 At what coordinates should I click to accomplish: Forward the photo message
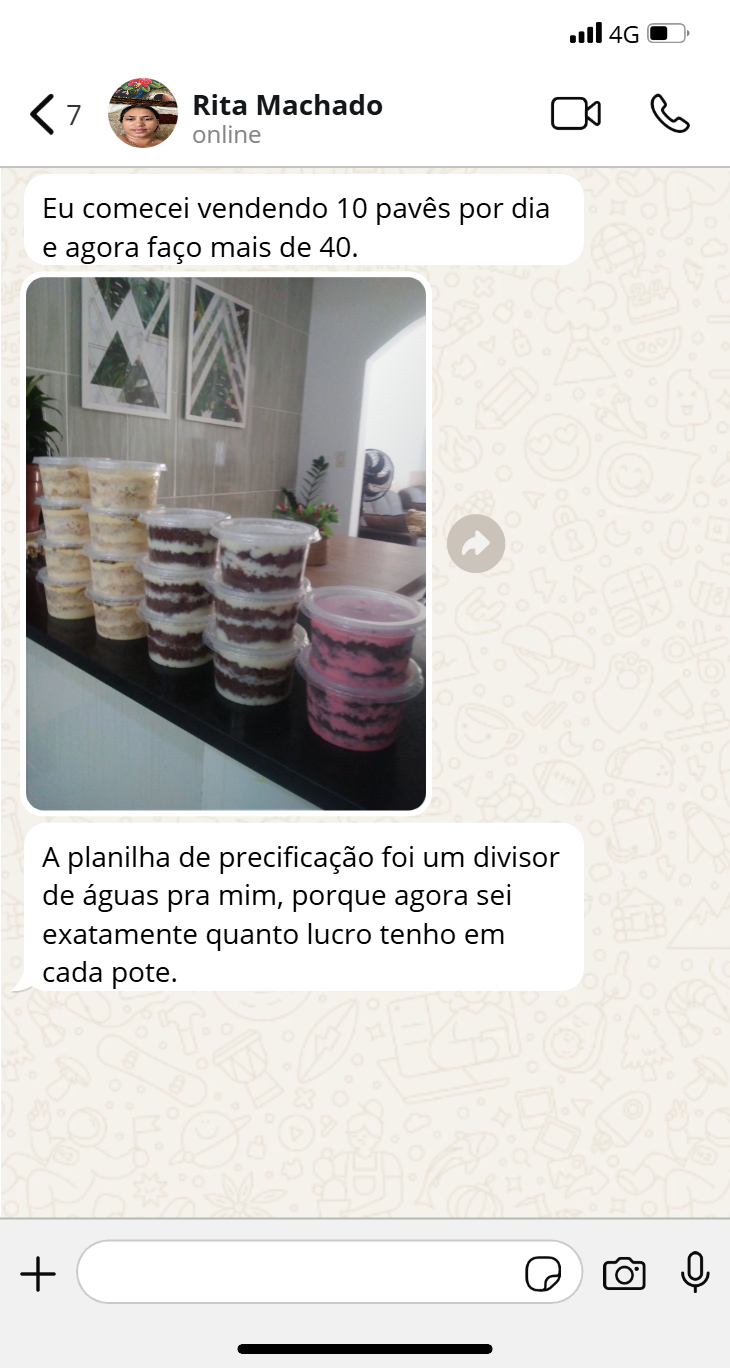tap(476, 544)
